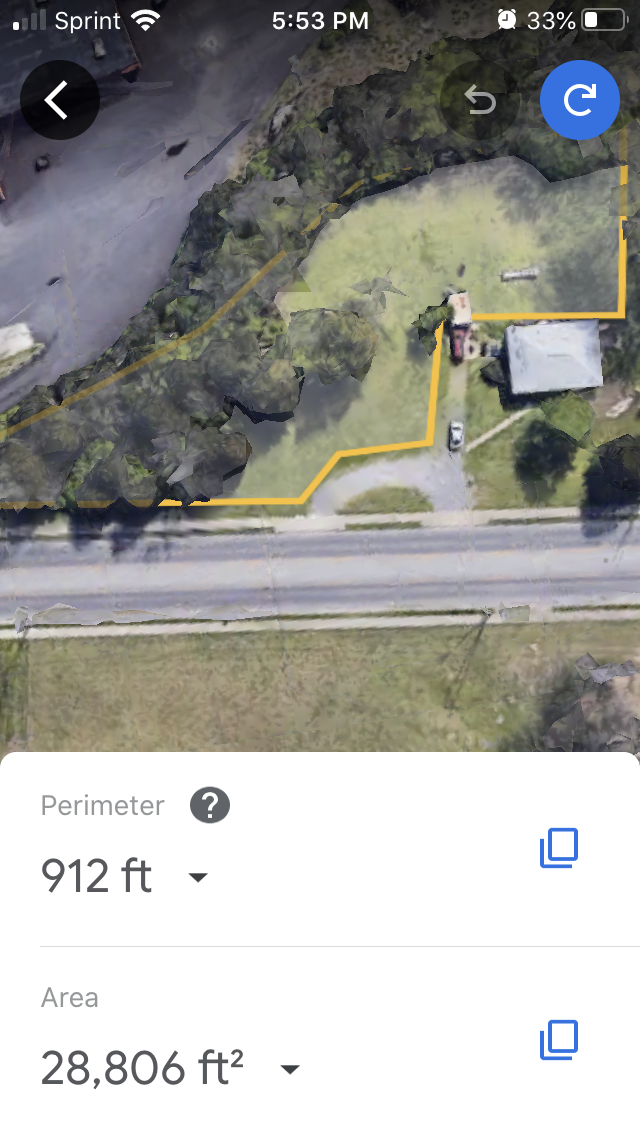This screenshot has height=1136, width=640.
Task: Copy the area value 28,806 ft²
Action: point(559,1040)
